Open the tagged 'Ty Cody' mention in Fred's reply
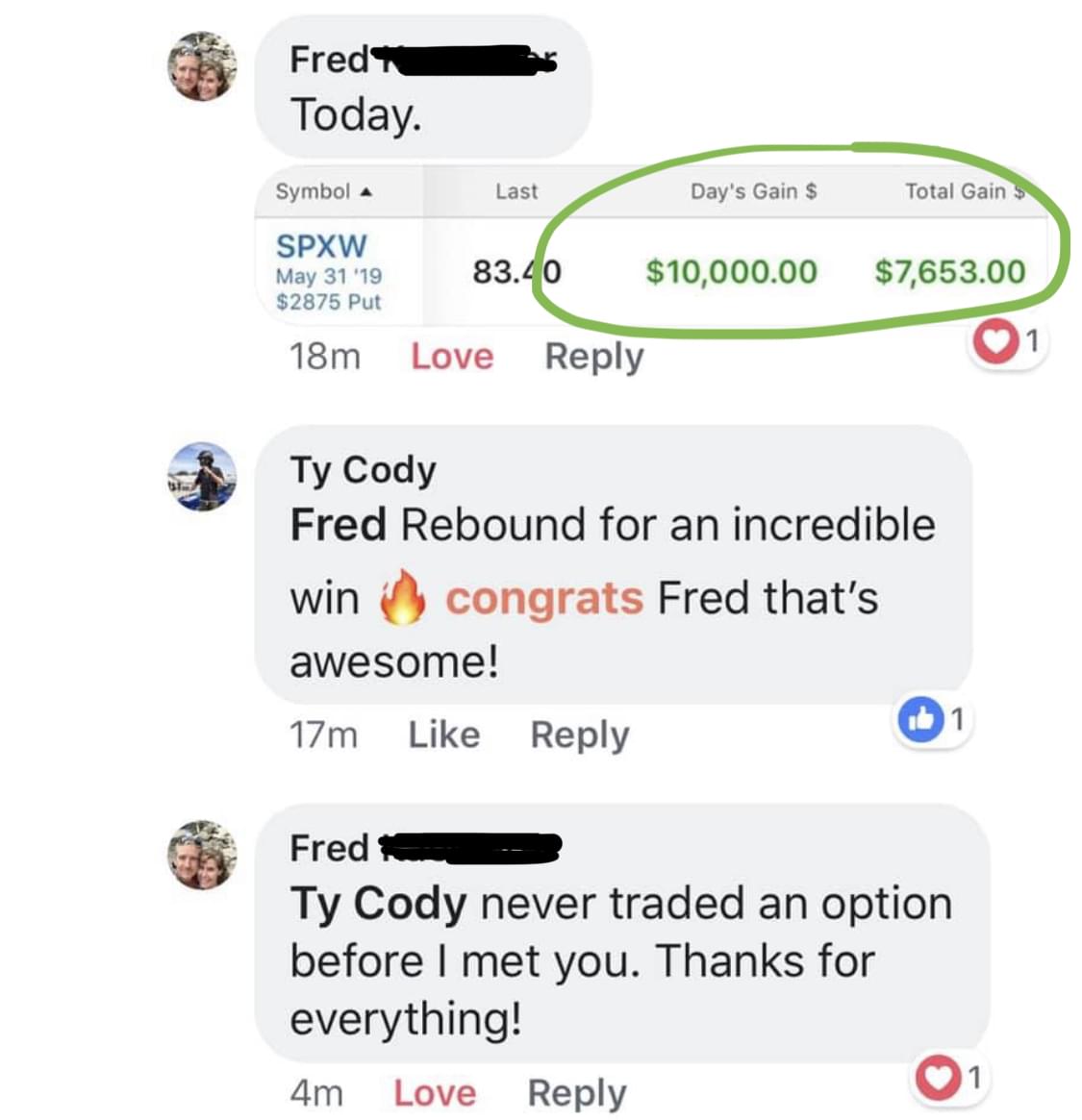The width and height of the screenshot is (1082, 1120). (x=379, y=904)
